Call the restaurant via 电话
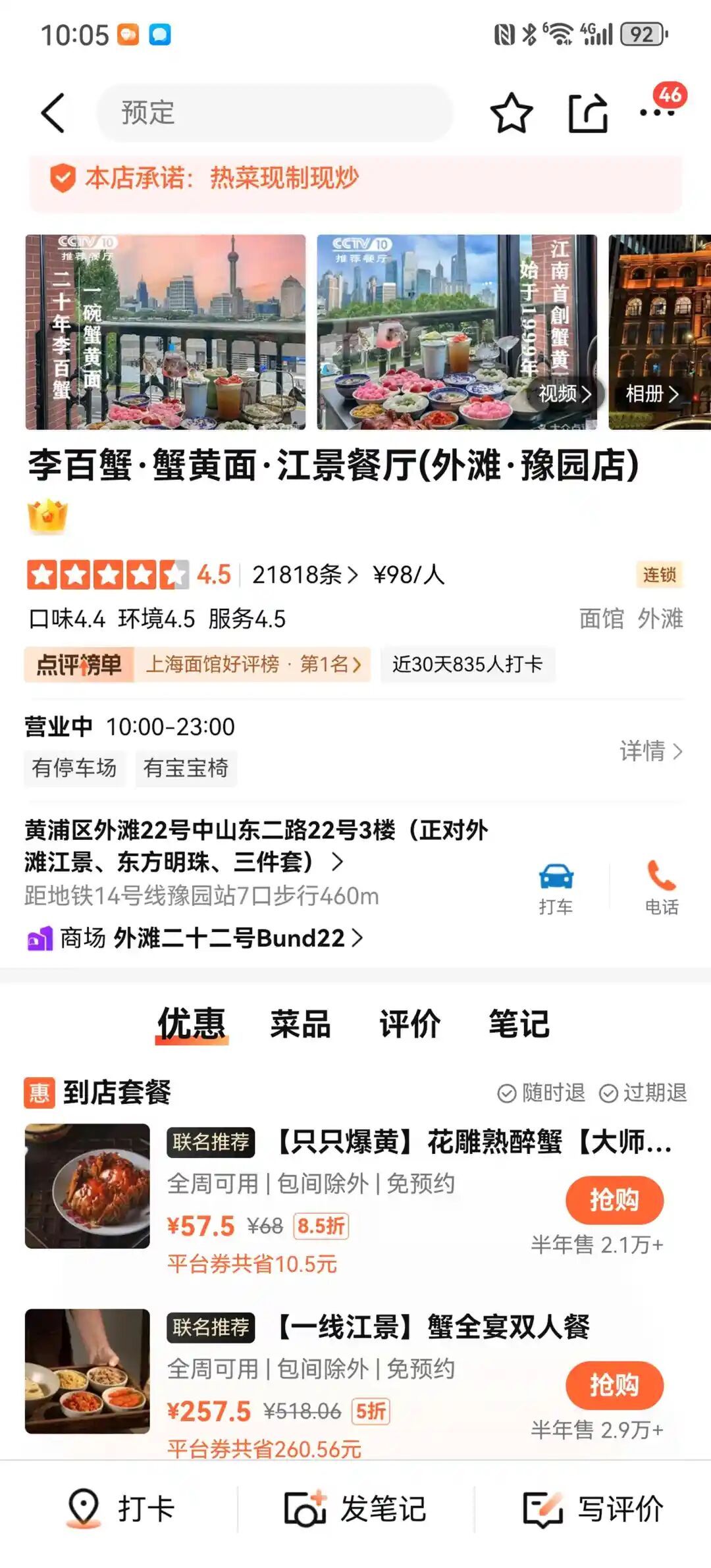Image resolution: width=711 pixels, height=1568 pixels. [x=661, y=887]
